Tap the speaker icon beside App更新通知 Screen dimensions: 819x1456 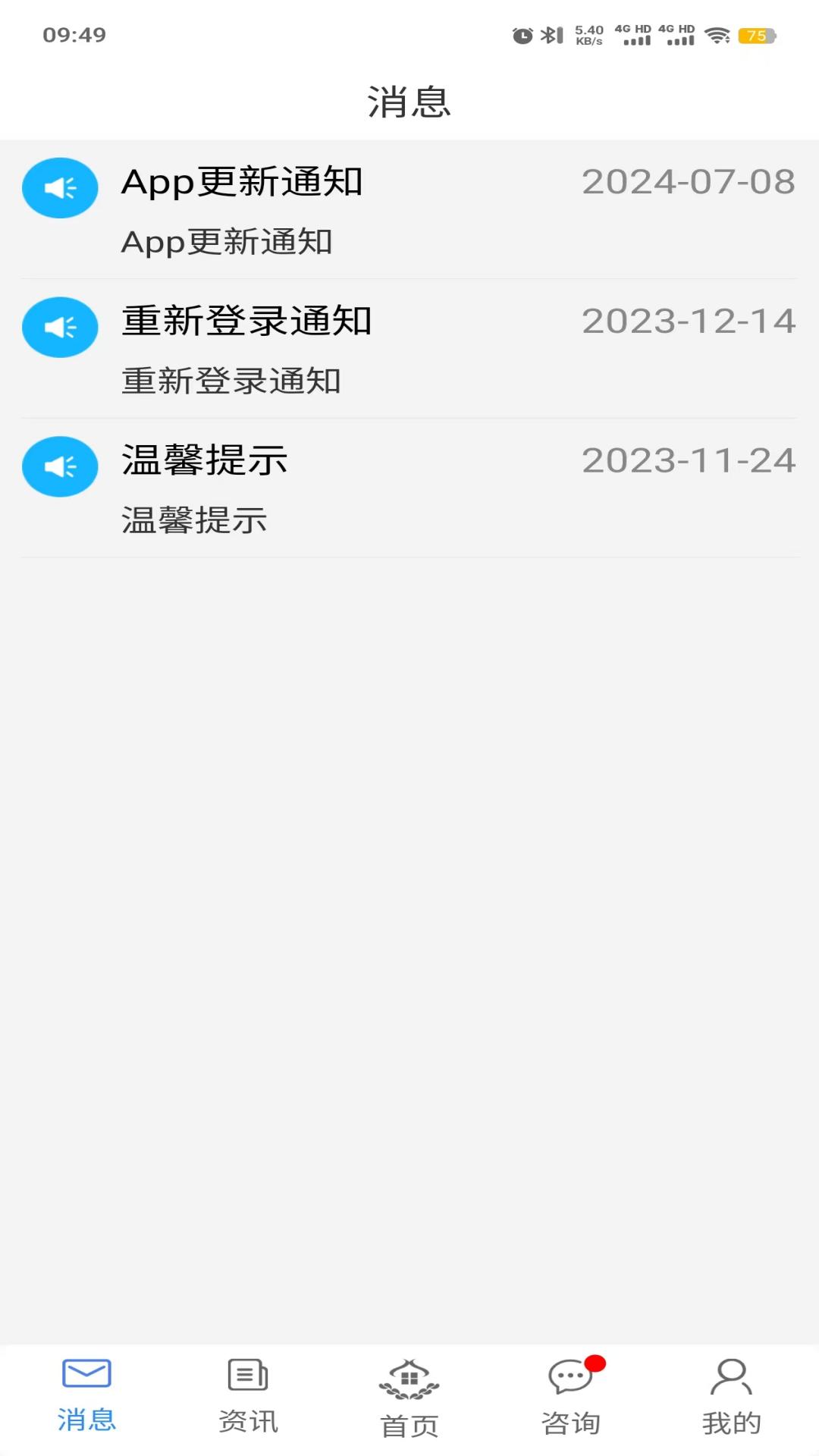tap(60, 187)
